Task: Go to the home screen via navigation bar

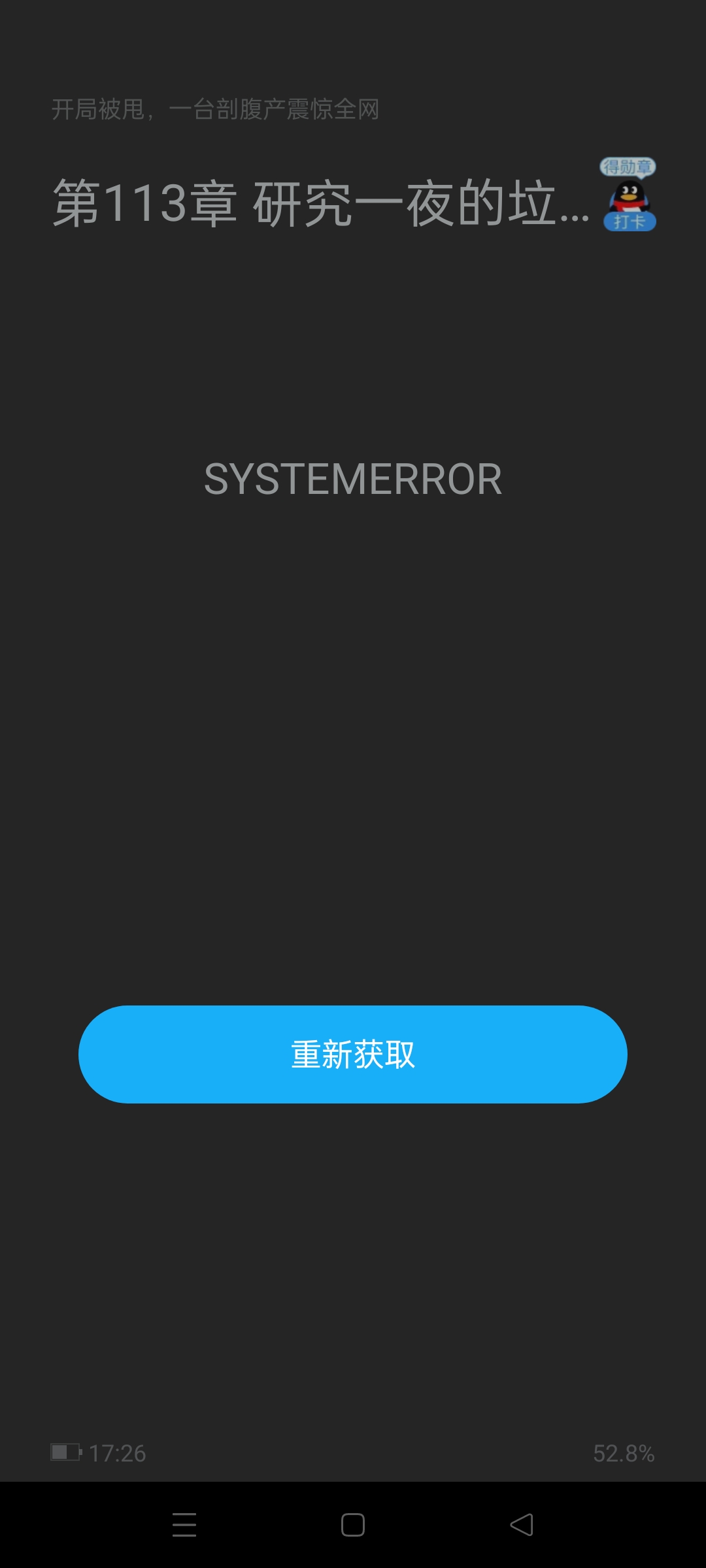Action: pyautogui.click(x=353, y=1525)
